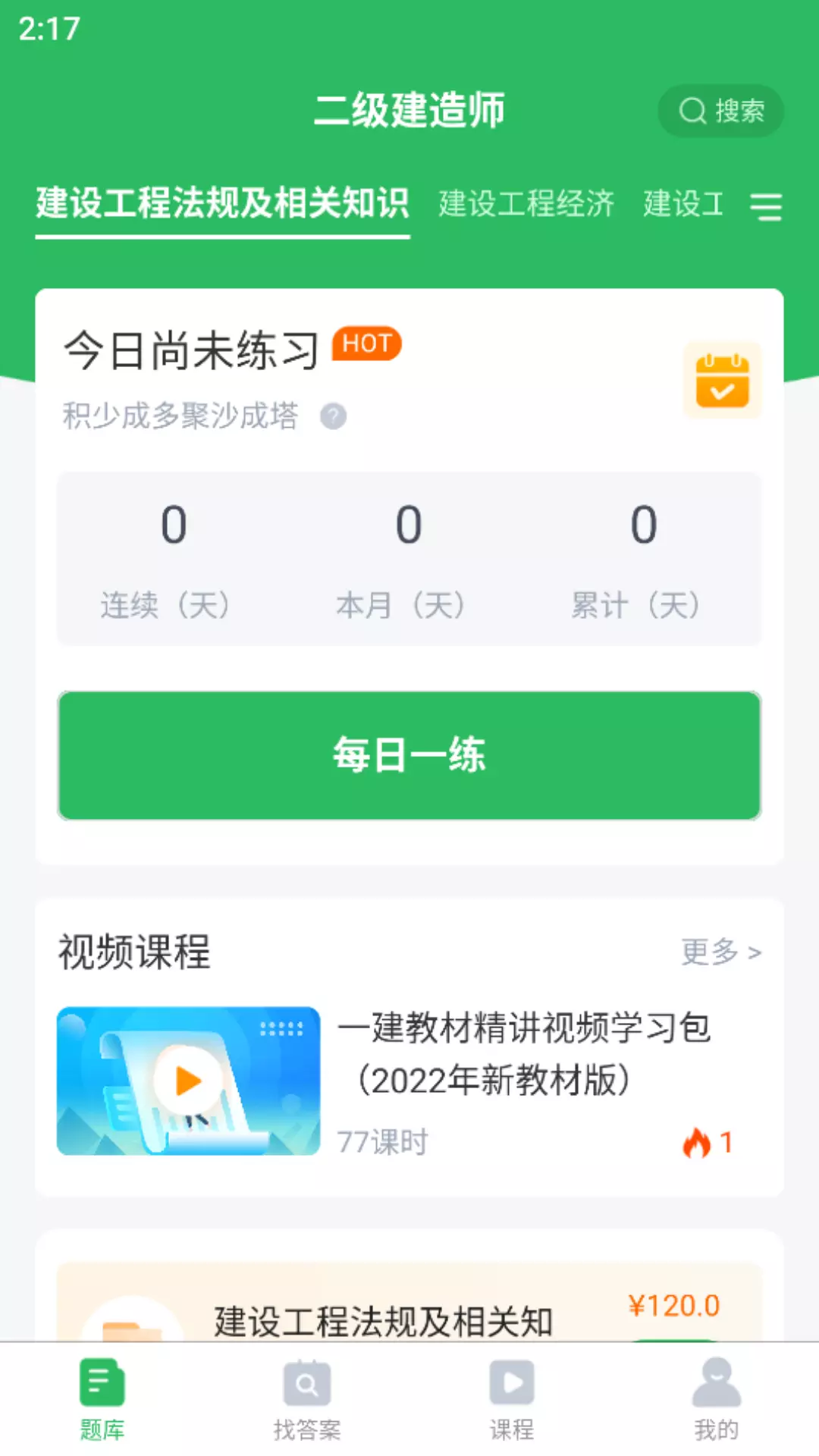The width and height of the screenshot is (819, 1456).
Task: Open the 搜索 search button
Action: pyautogui.click(x=720, y=111)
